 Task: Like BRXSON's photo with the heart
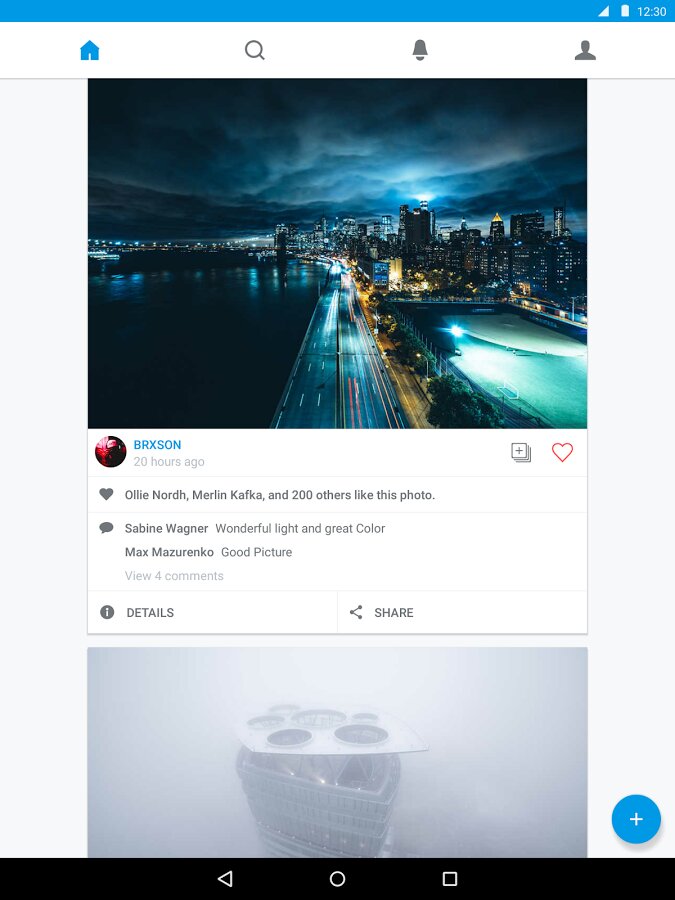point(562,452)
